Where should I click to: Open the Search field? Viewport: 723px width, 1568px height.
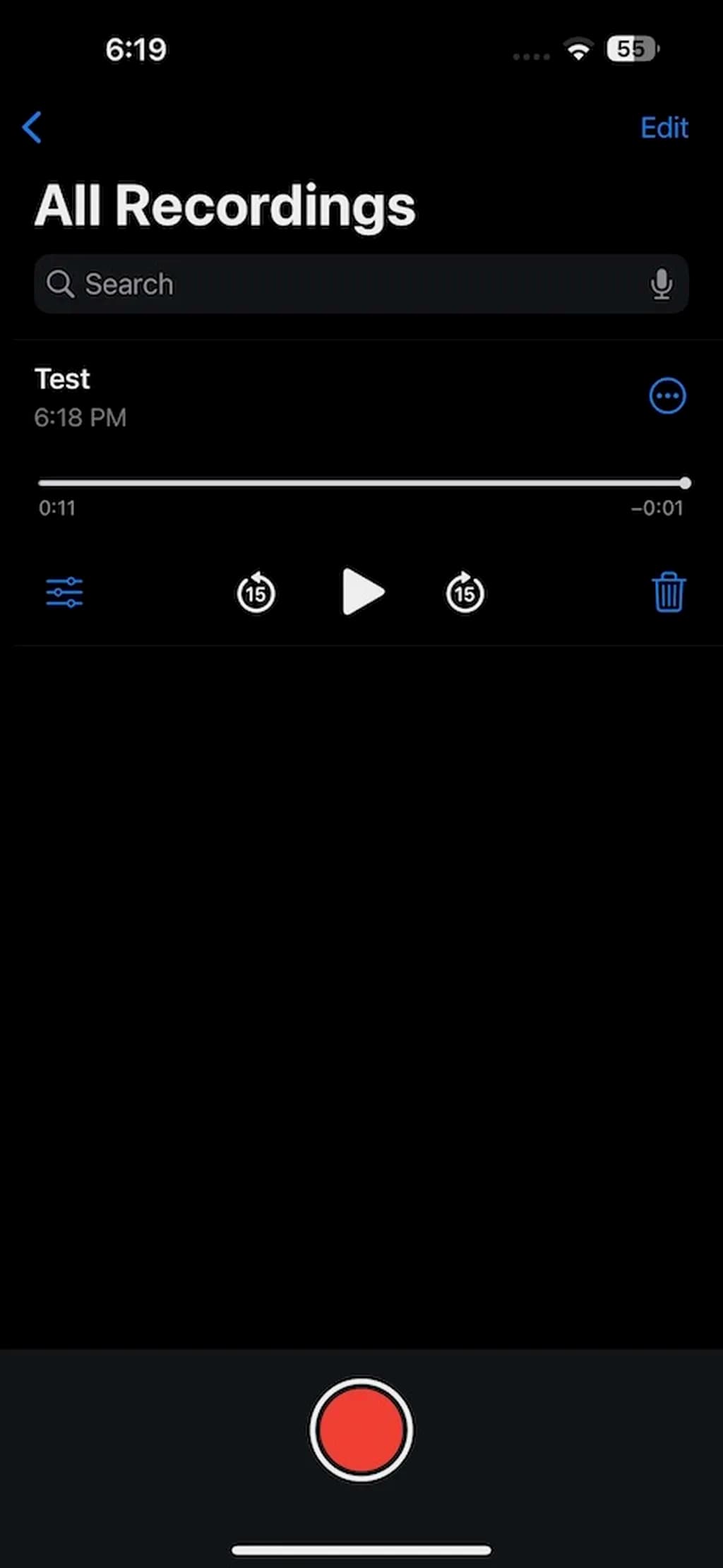339,285
